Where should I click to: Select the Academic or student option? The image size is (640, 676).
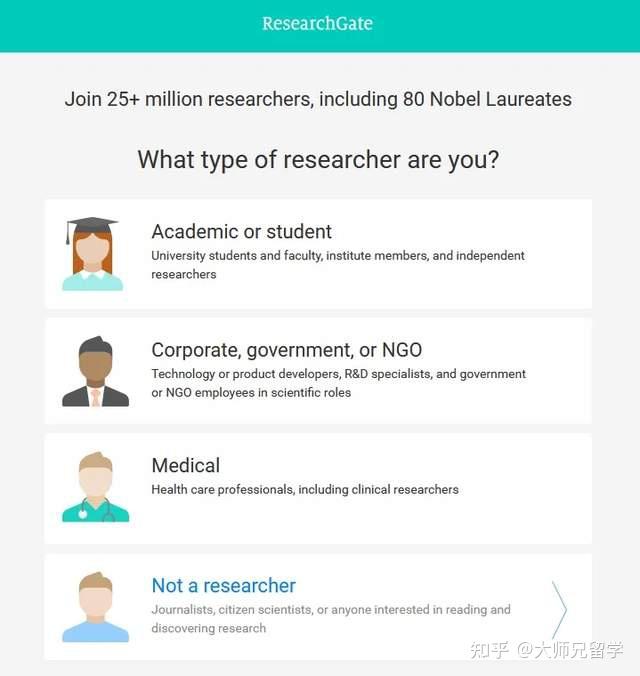click(x=318, y=254)
